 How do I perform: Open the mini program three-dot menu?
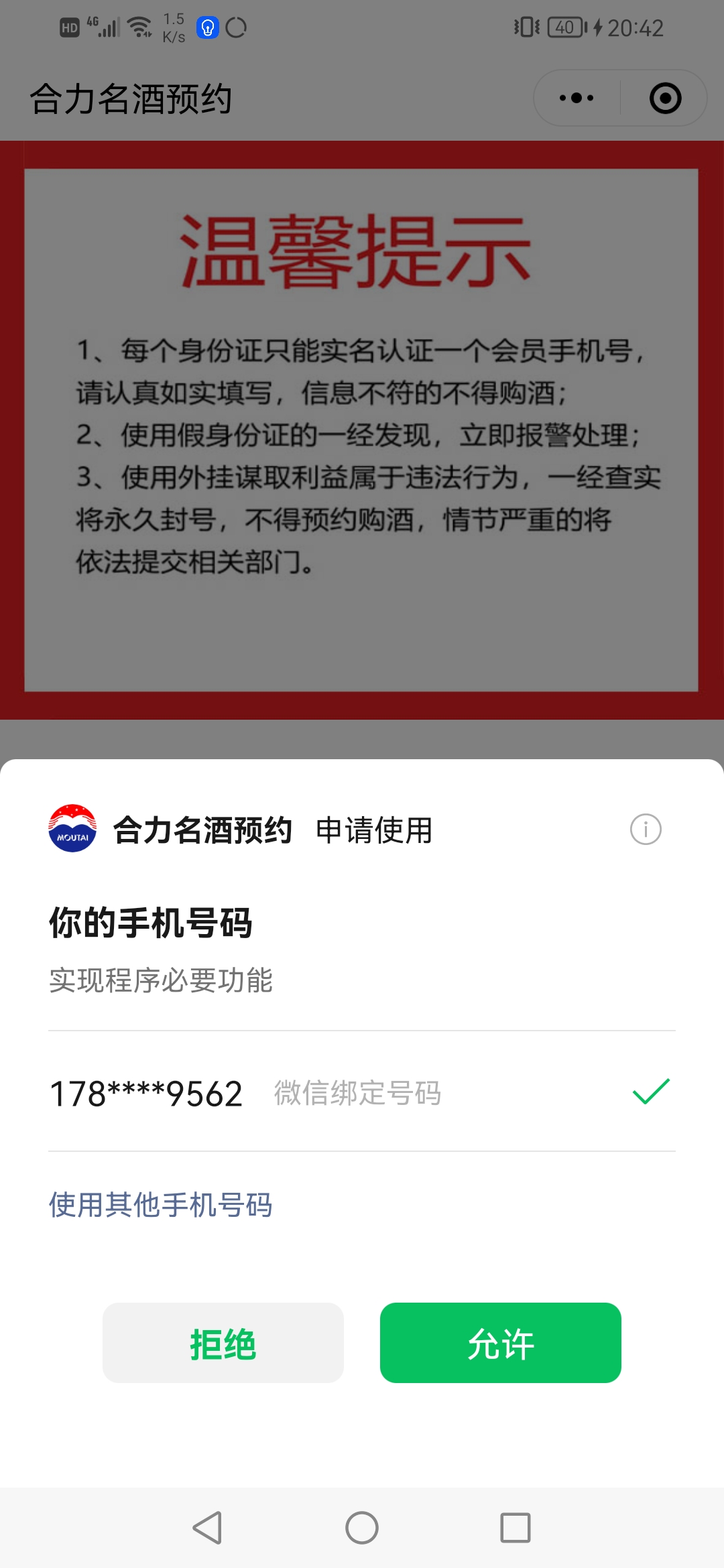pos(577,99)
